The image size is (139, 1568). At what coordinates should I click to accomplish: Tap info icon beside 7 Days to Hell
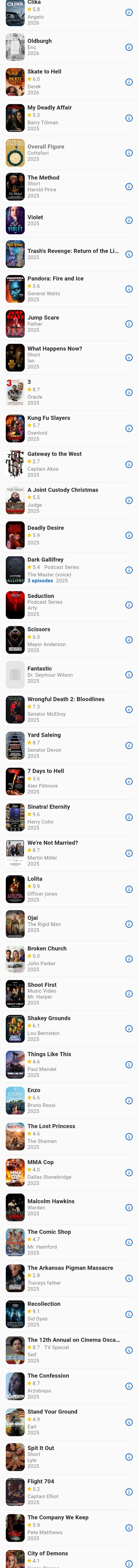tap(129, 782)
